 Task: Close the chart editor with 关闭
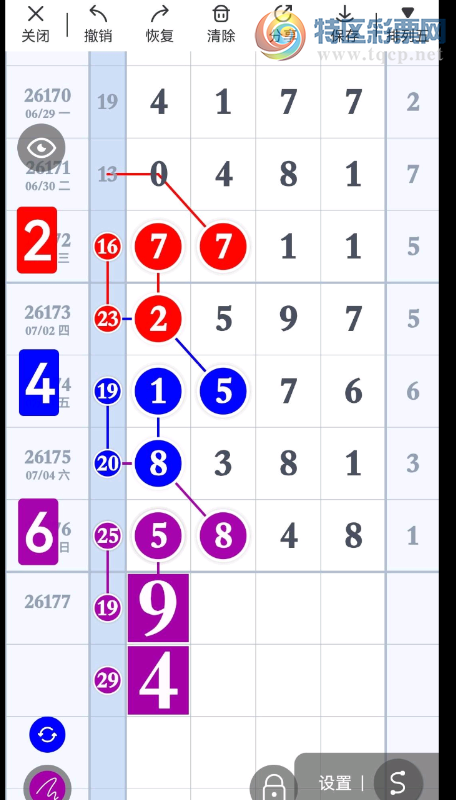35,23
